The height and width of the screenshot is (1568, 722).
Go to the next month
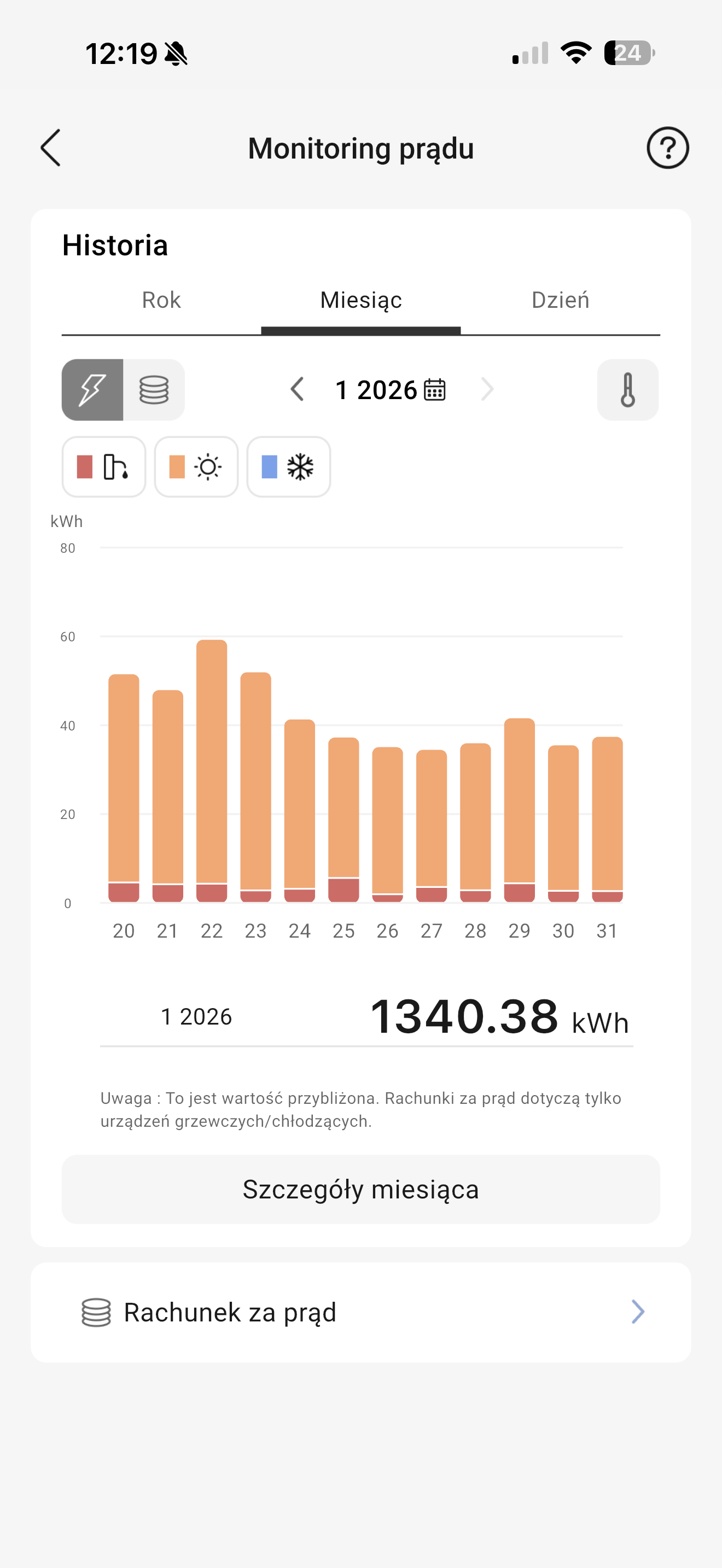click(487, 390)
